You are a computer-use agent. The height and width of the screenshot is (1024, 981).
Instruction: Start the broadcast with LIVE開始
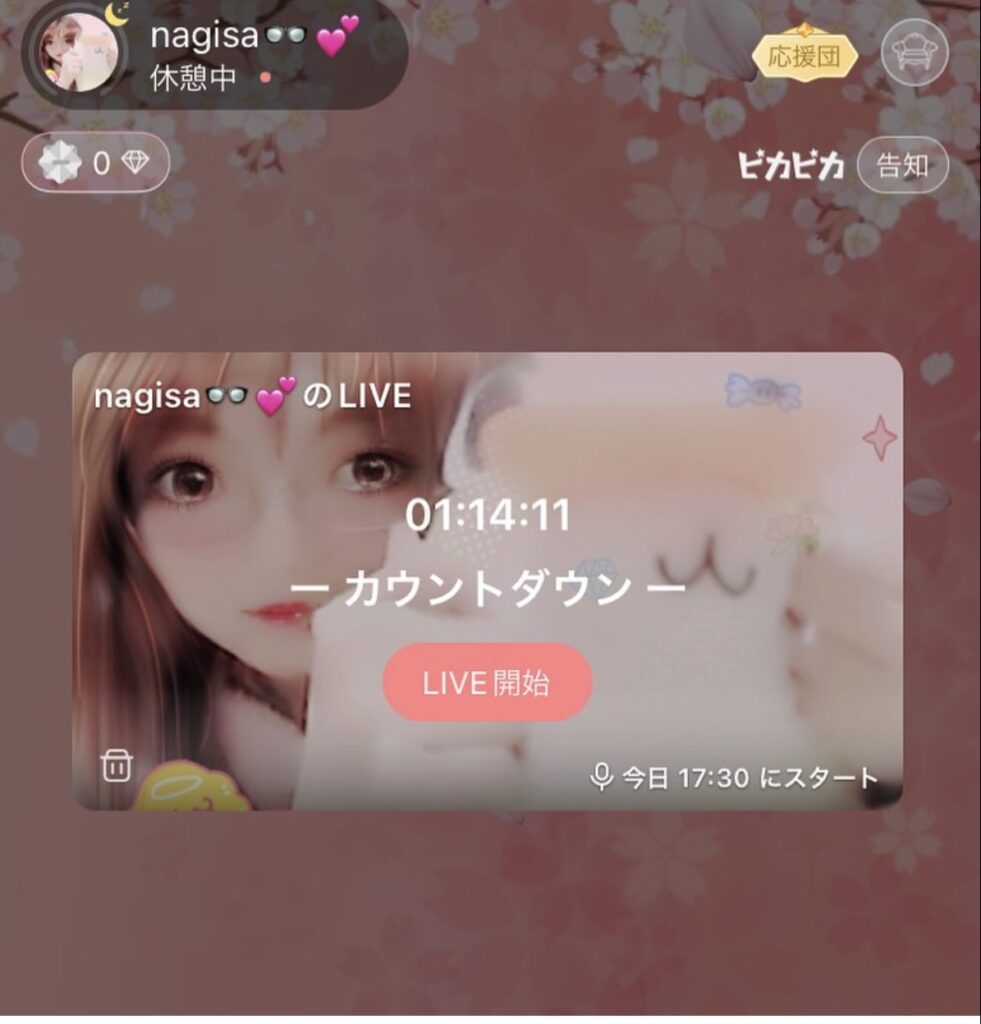tap(487, 682)
